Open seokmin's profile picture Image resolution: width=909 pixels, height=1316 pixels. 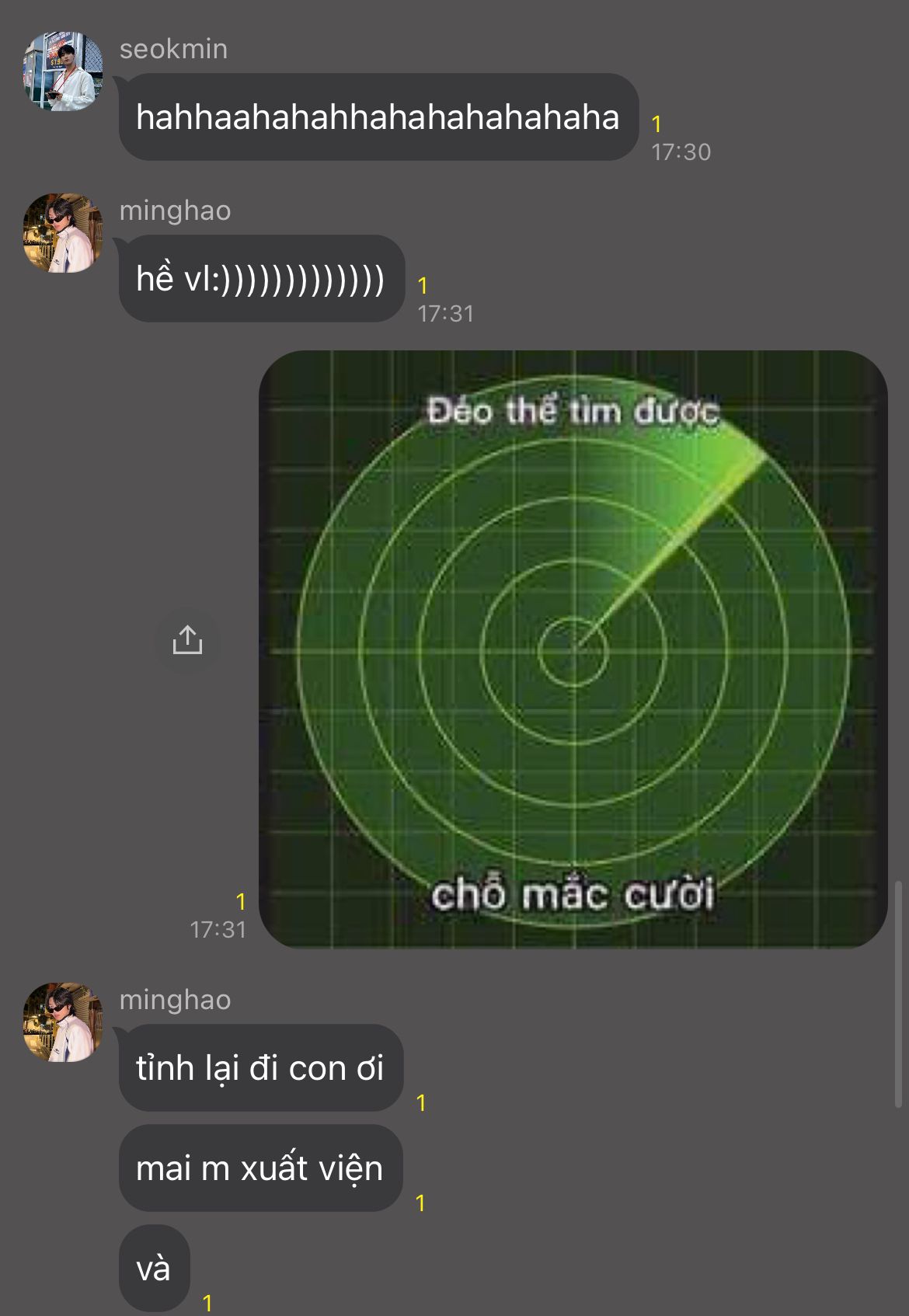(63, 71)
